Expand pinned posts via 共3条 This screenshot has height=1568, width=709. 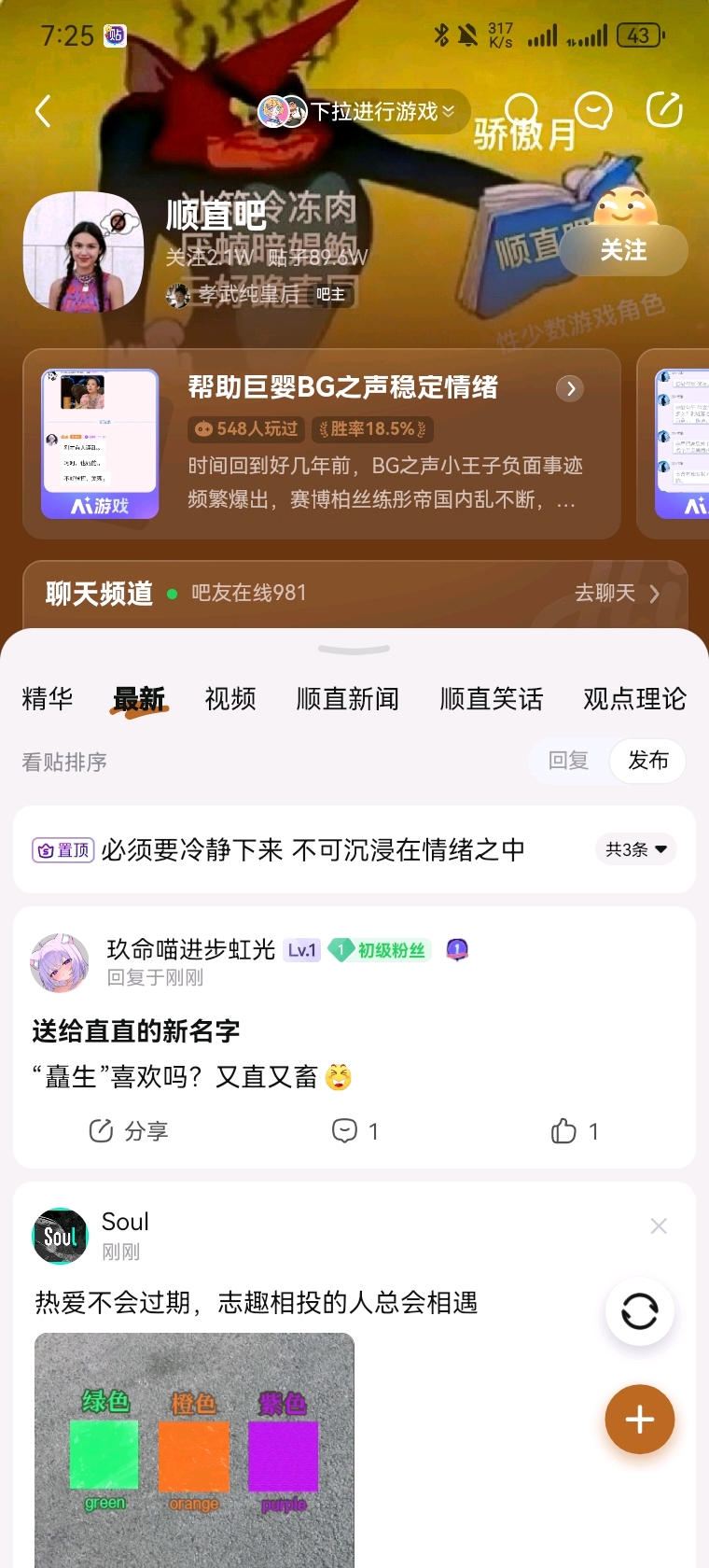pyautogui.click(x=635, y=849)
